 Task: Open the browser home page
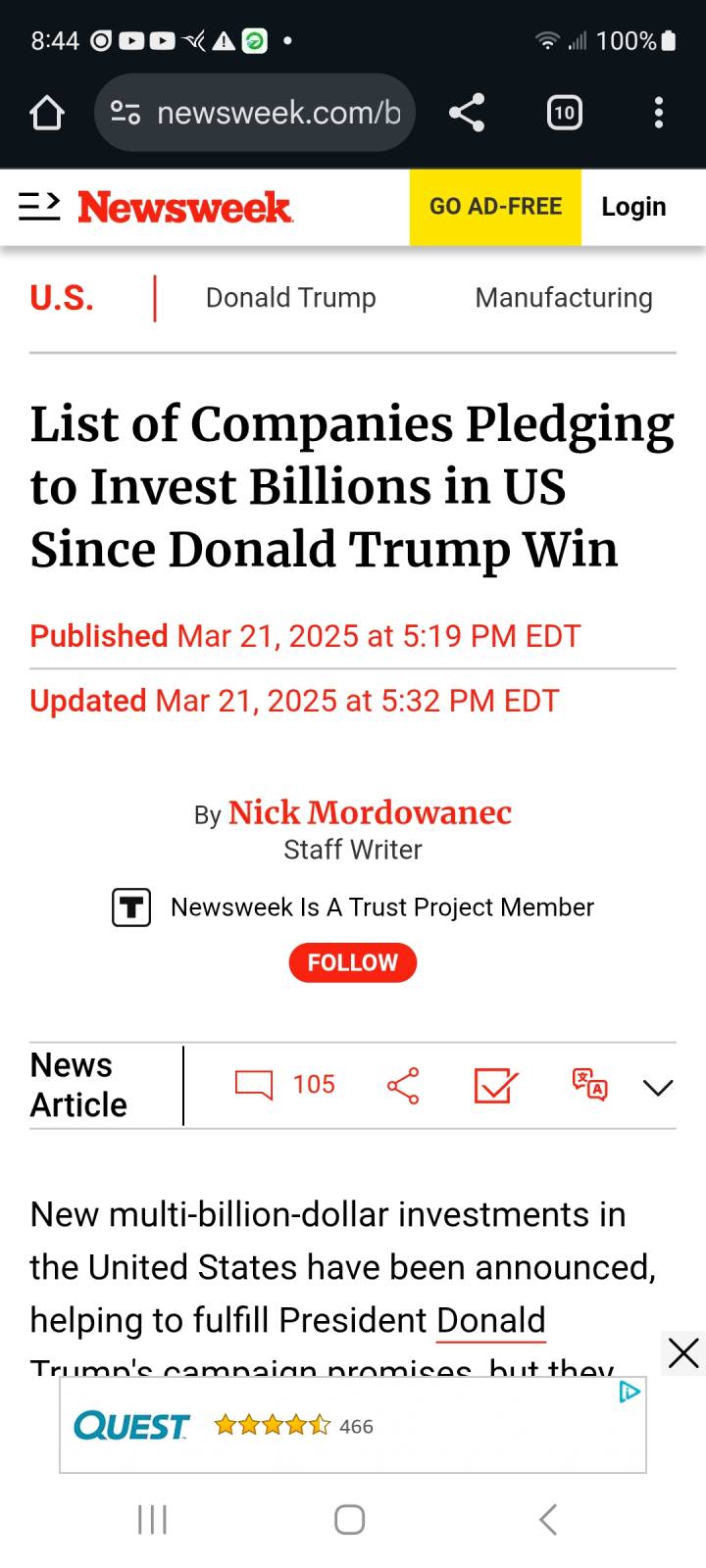pyautogui.click(x=46, y=113)
